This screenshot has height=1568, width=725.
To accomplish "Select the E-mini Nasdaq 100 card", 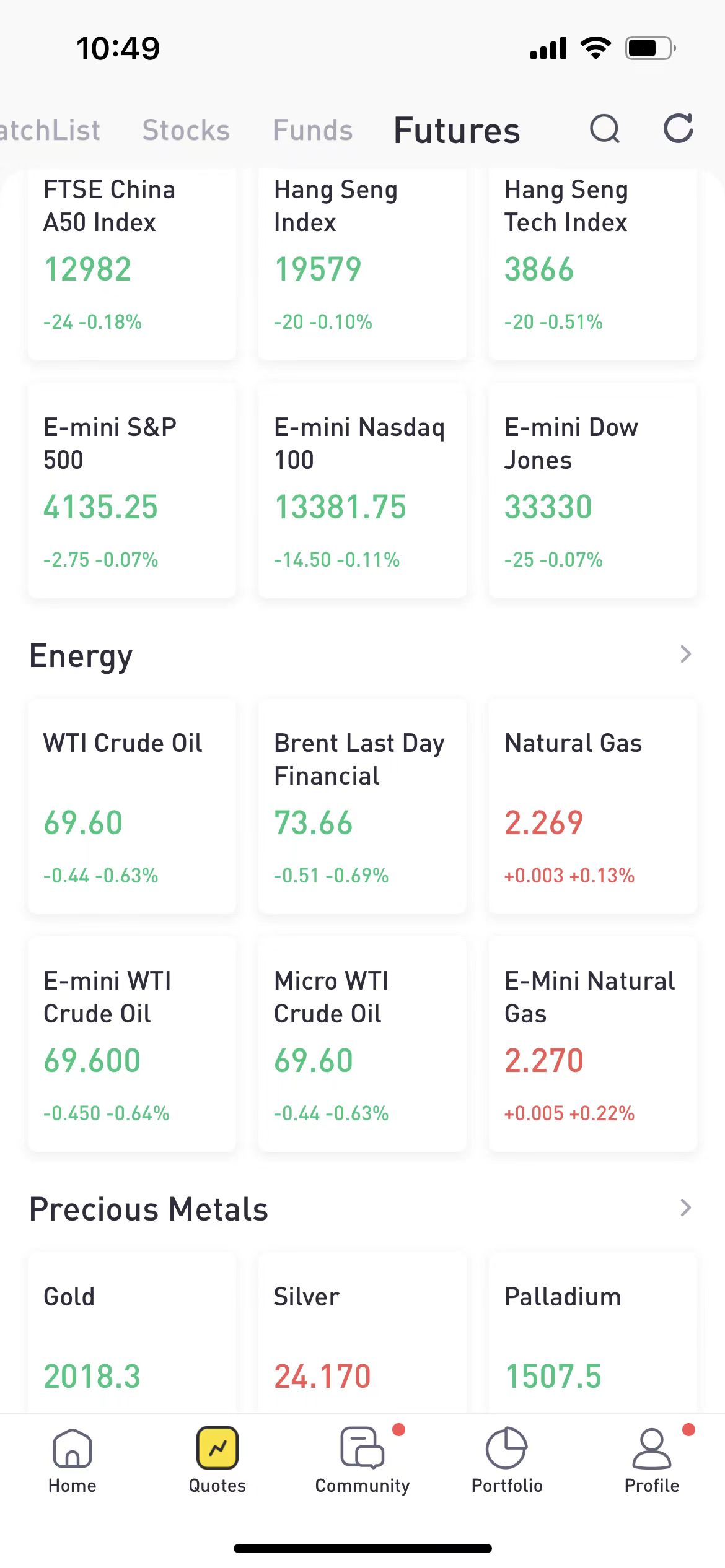I will point(362,490).
